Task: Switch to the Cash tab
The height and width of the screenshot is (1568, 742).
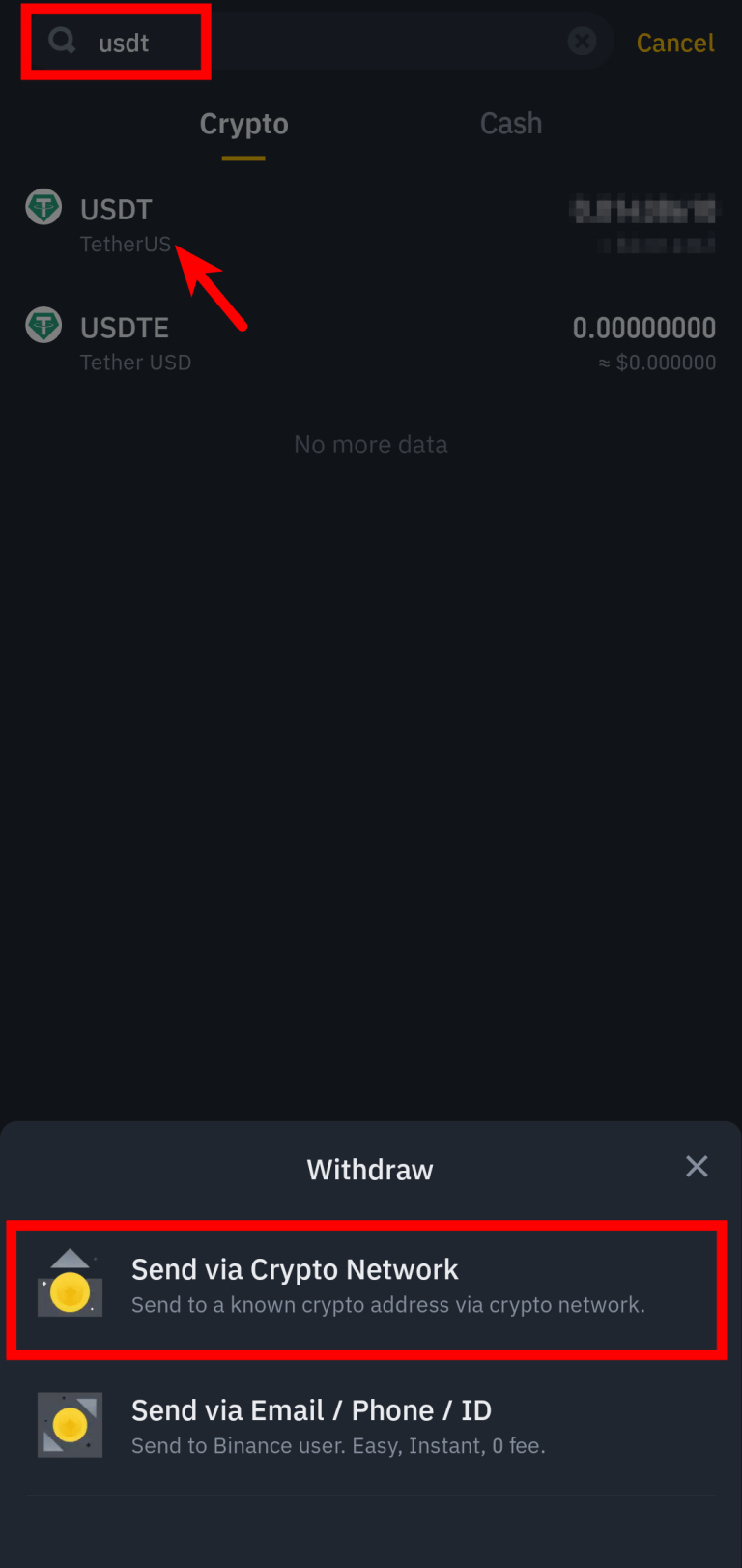Action: (x=511, y=124)
